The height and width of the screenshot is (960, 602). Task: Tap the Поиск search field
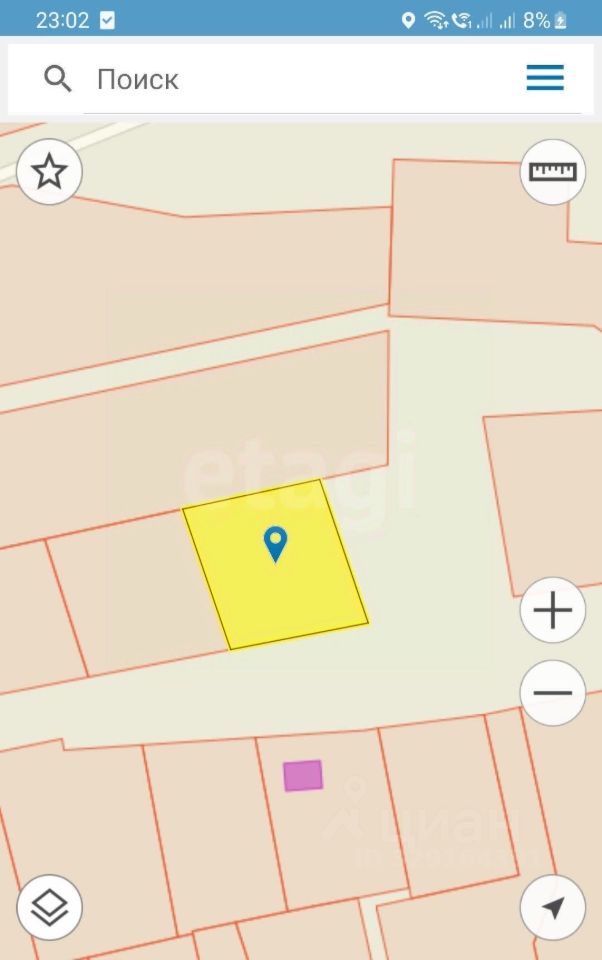pos(290,79)
